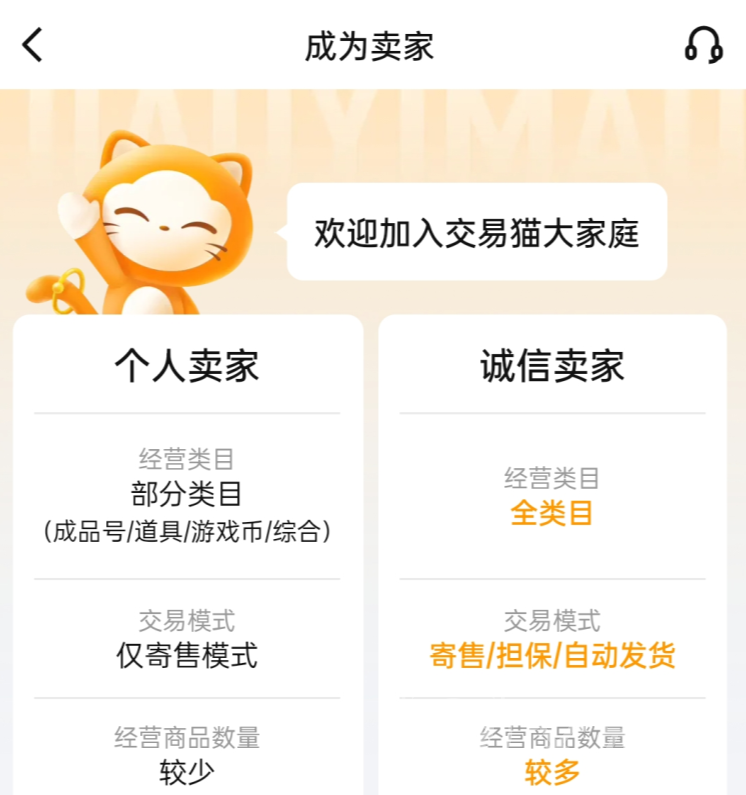This screenshot has width=746, height=795.
Task: Select the 个人卖家 card
Action: click(187, 366)
